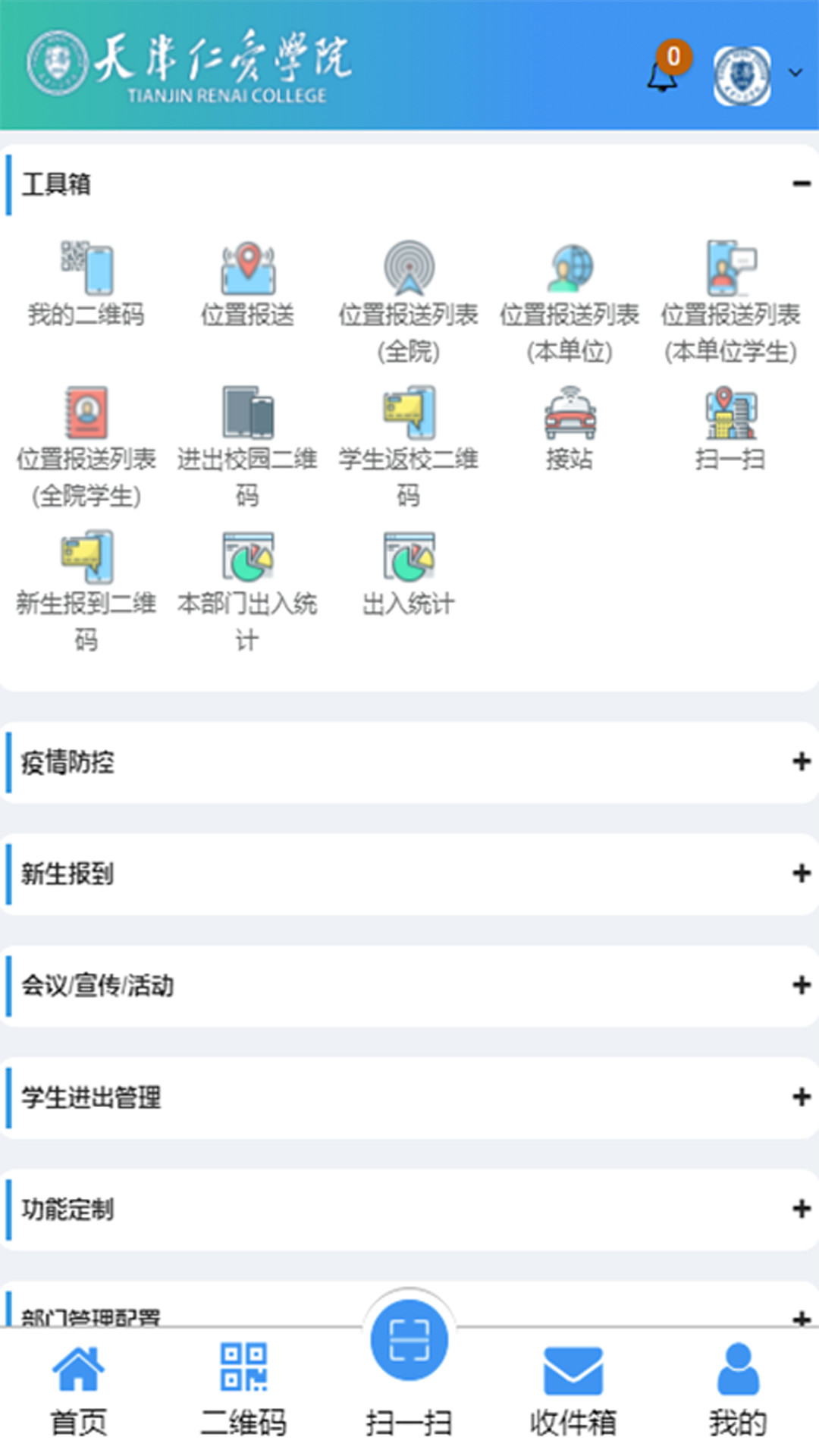Screen dimensions: 819x1456
Task: Expand the 会议/宣传/活动 section
Action: 799,986
